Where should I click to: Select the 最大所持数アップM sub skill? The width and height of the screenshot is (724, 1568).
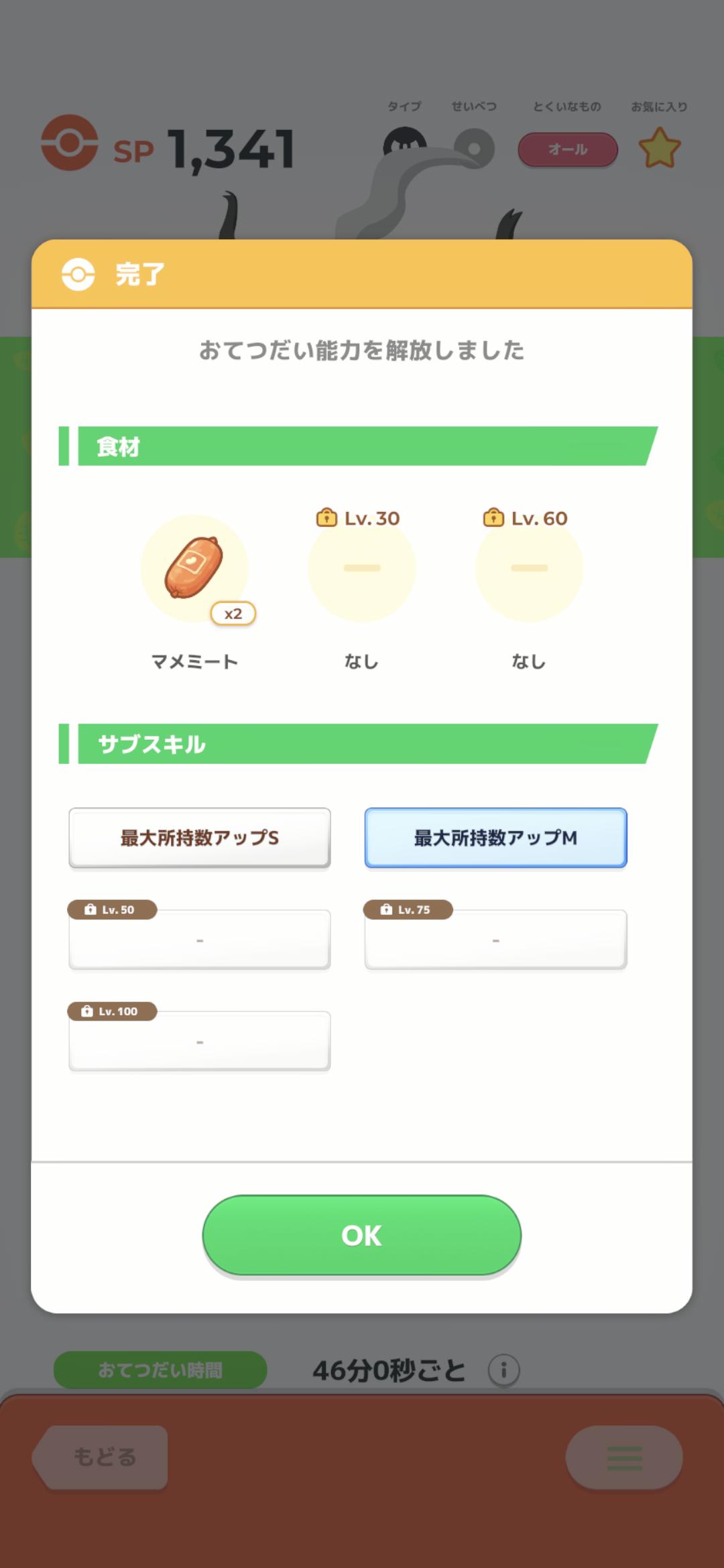point(495,838)
